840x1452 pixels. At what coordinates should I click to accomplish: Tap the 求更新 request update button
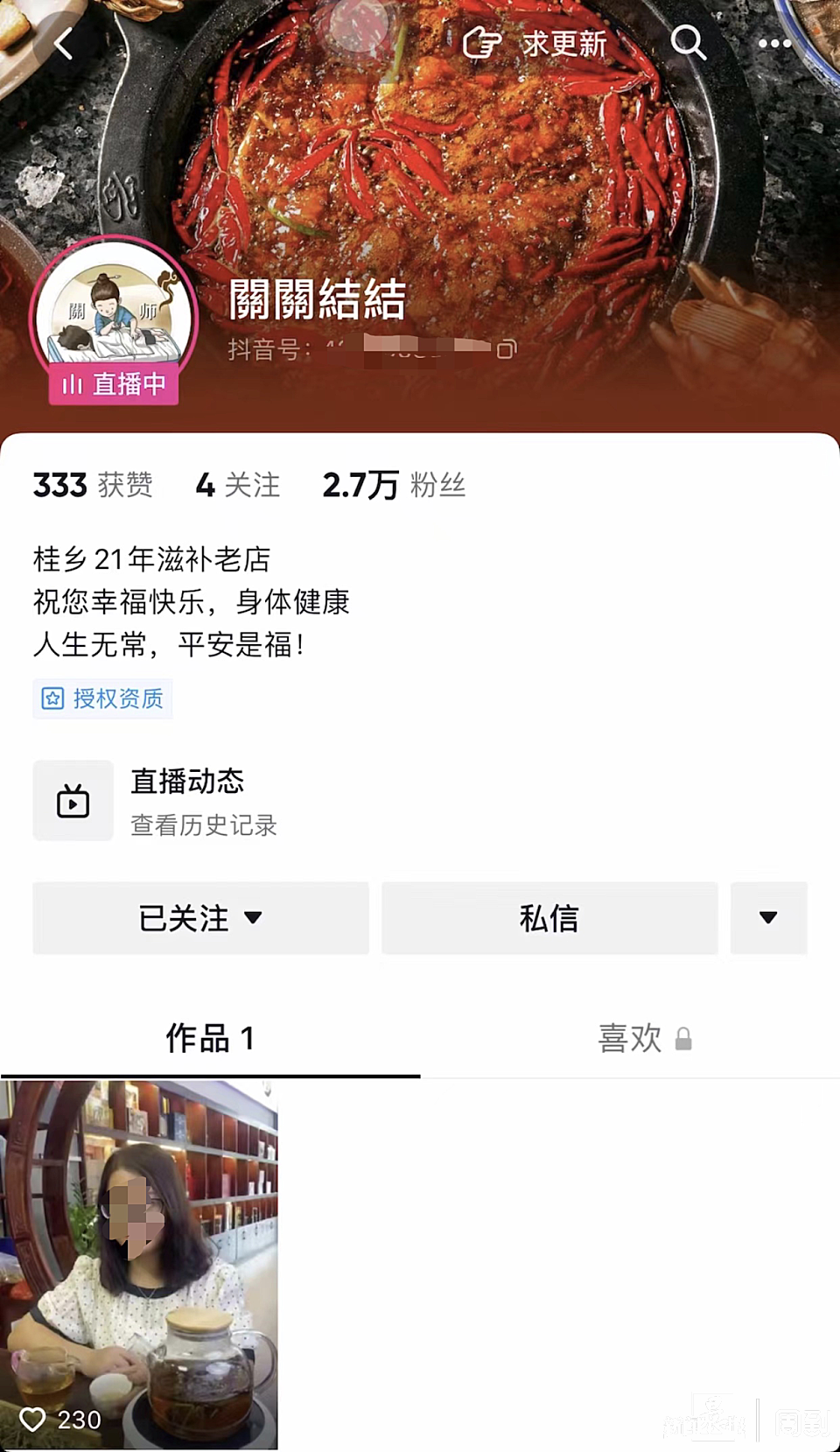click(535, 43)
